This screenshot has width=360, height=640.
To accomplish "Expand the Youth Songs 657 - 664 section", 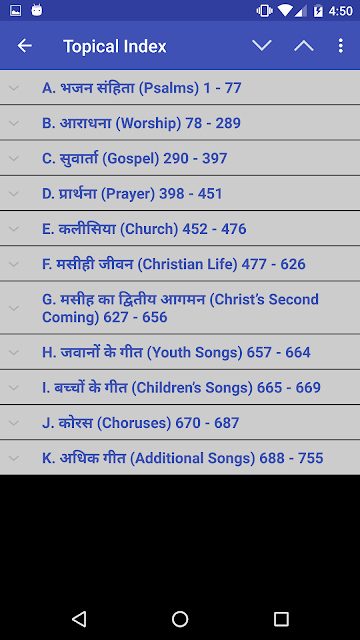I will [180, 352].
